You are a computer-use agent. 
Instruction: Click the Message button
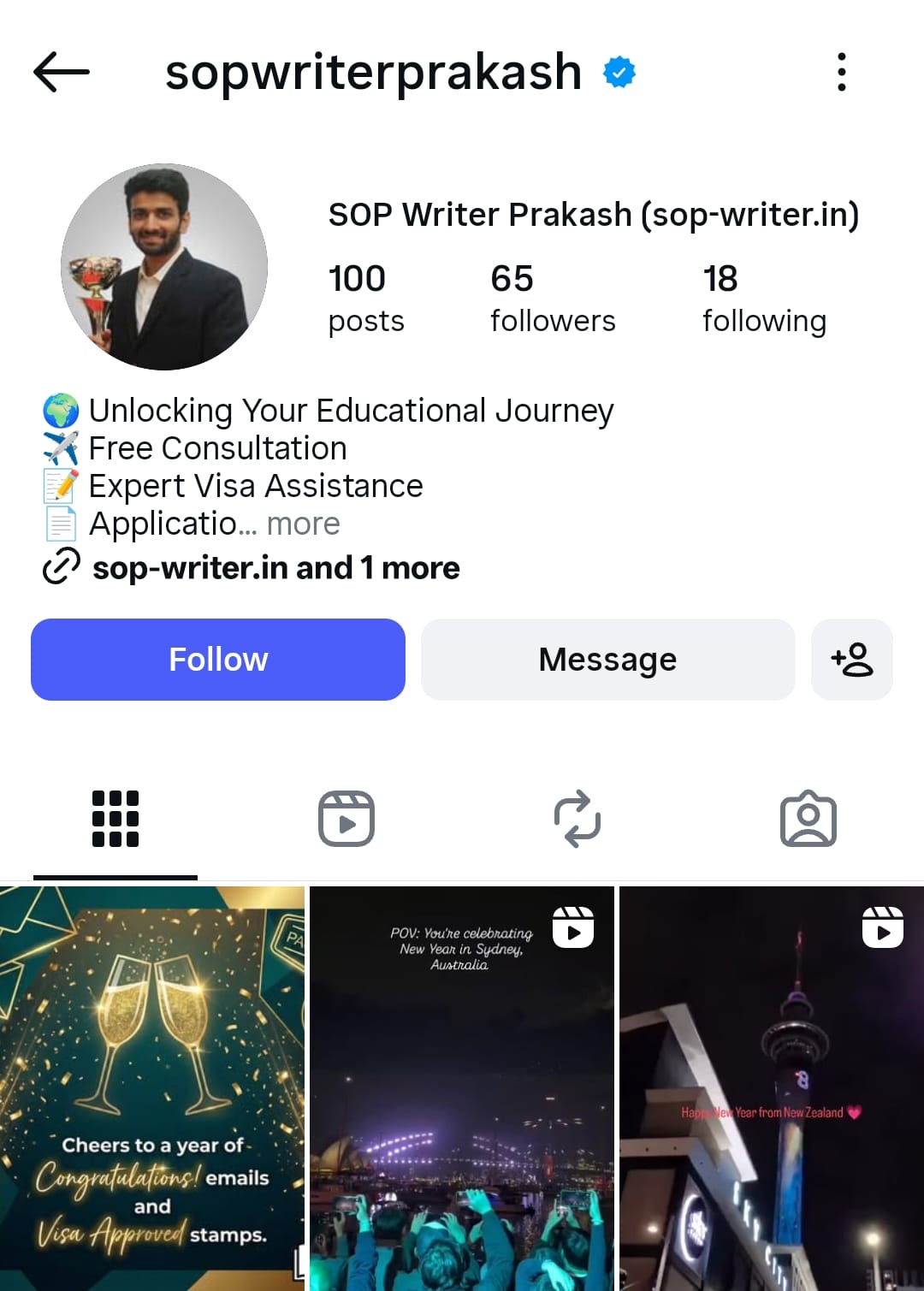[607, 659]
